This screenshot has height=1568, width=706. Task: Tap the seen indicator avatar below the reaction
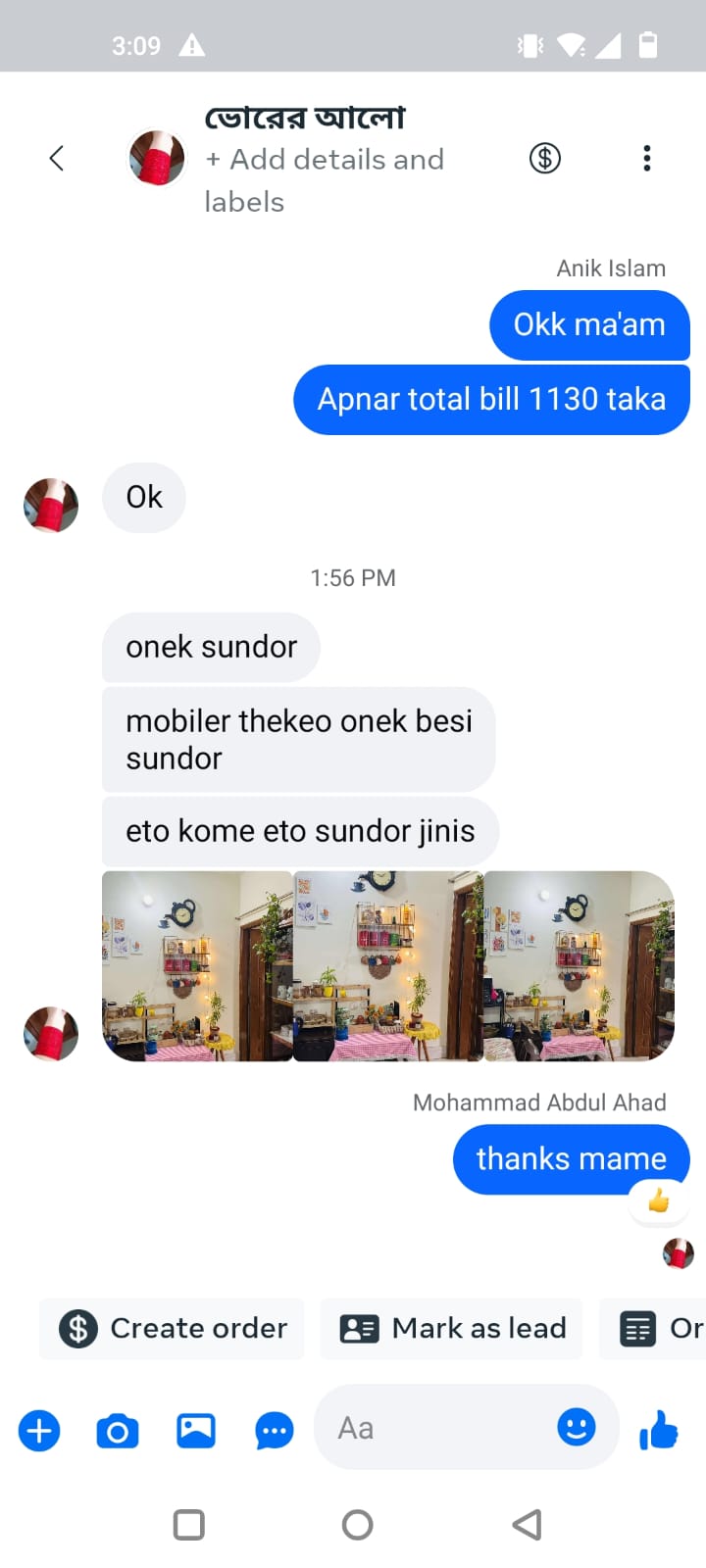(x=679, y=1253)
